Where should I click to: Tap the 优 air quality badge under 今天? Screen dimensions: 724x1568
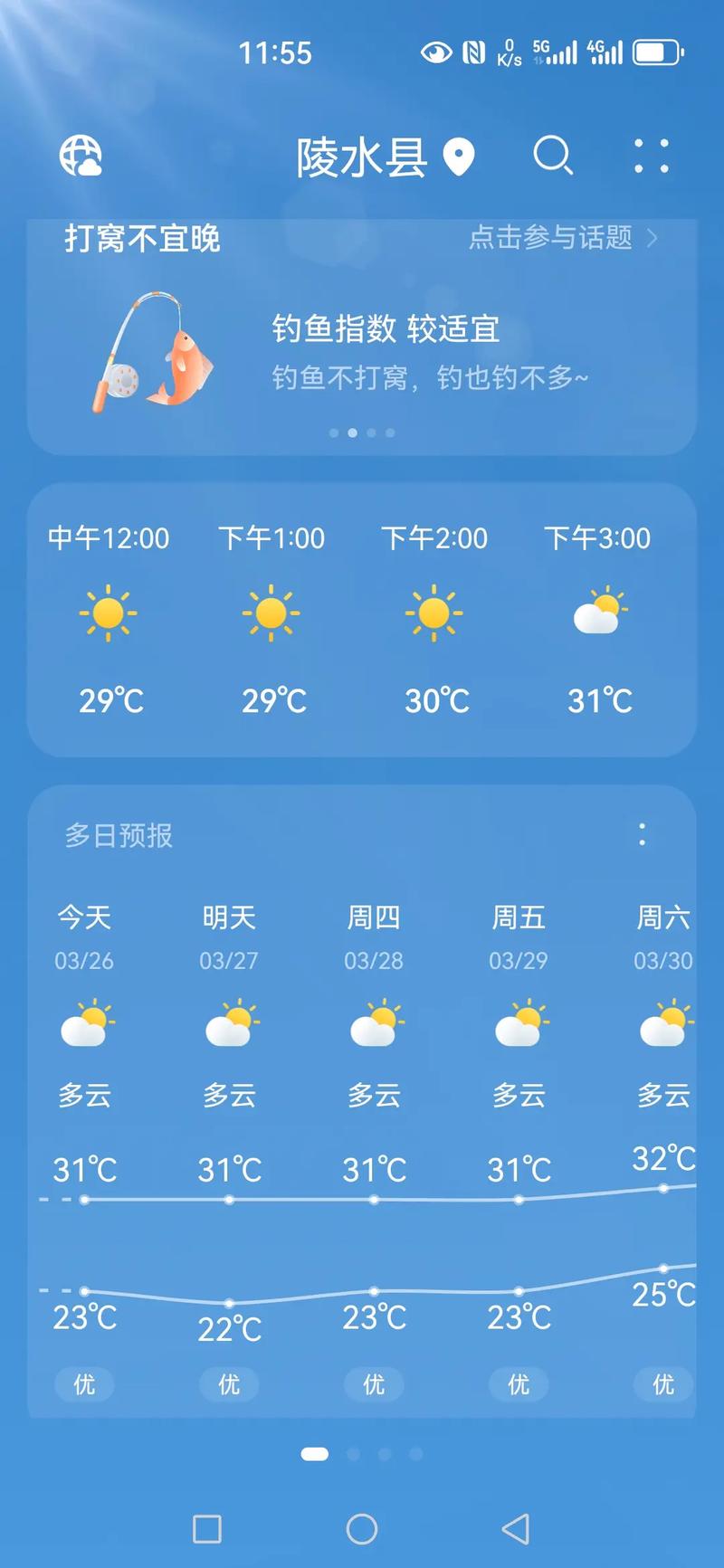tap(84, 1384)
